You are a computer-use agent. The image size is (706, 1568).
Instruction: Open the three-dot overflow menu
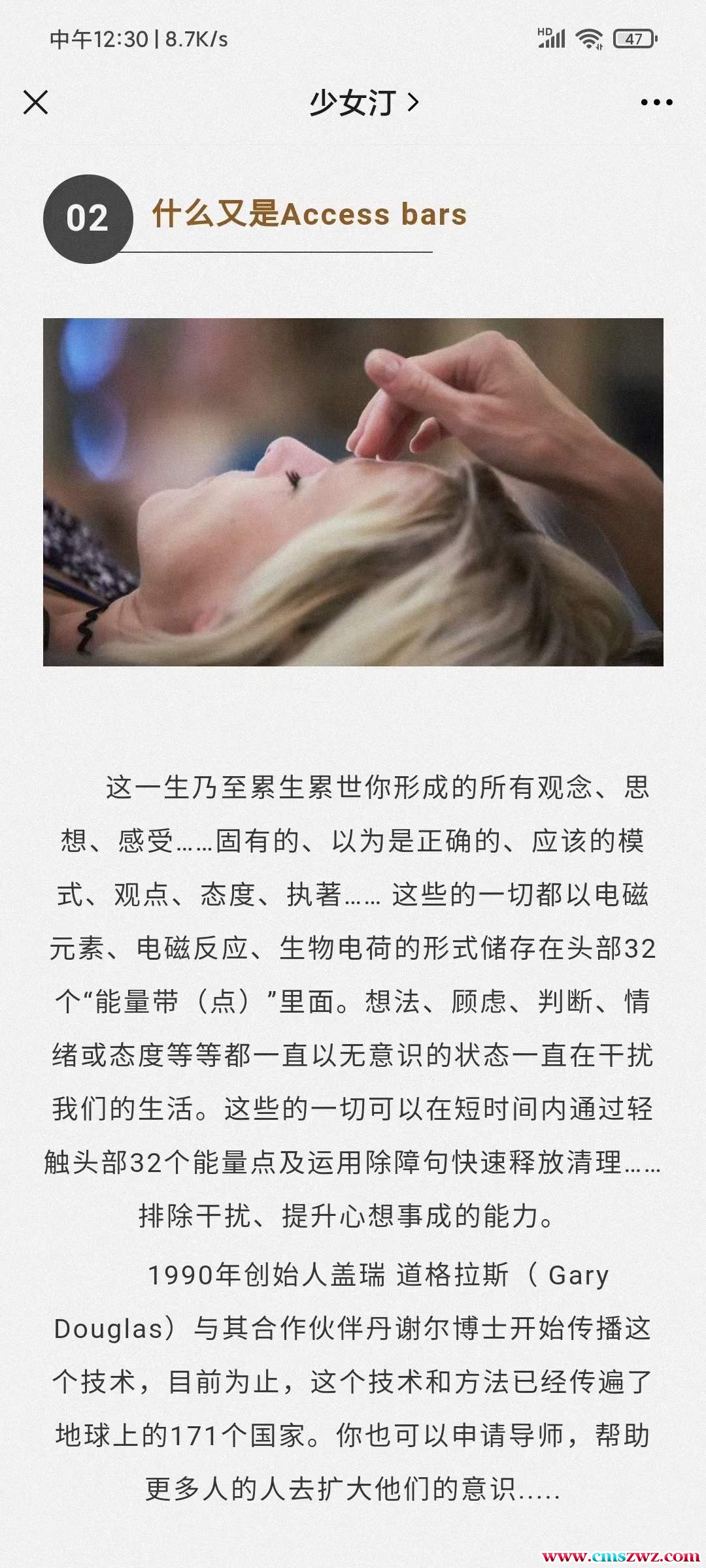point(656,103)
